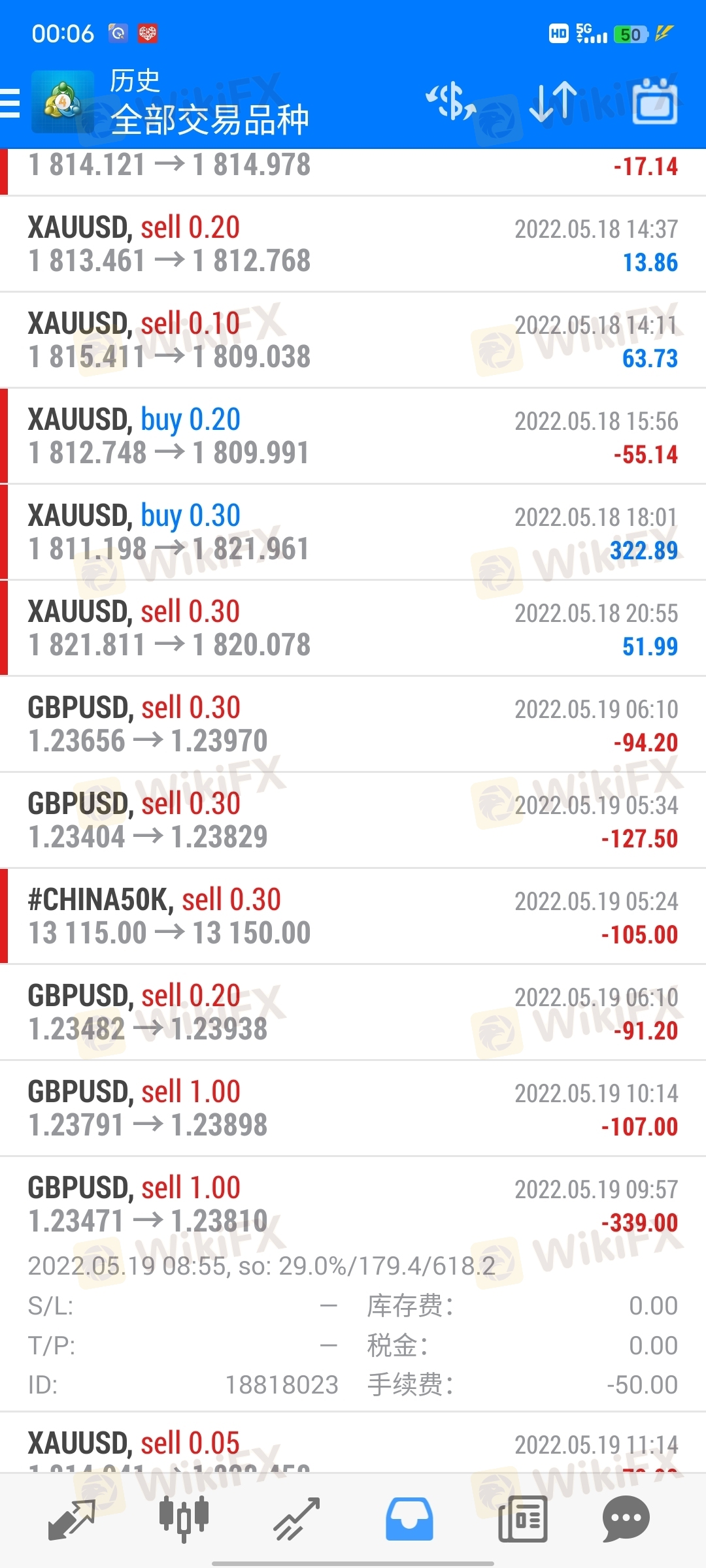
Task: Expand the GBPUSD sell 0.20 trade with -91.20 loss
Action: (x=353, y=1013)
